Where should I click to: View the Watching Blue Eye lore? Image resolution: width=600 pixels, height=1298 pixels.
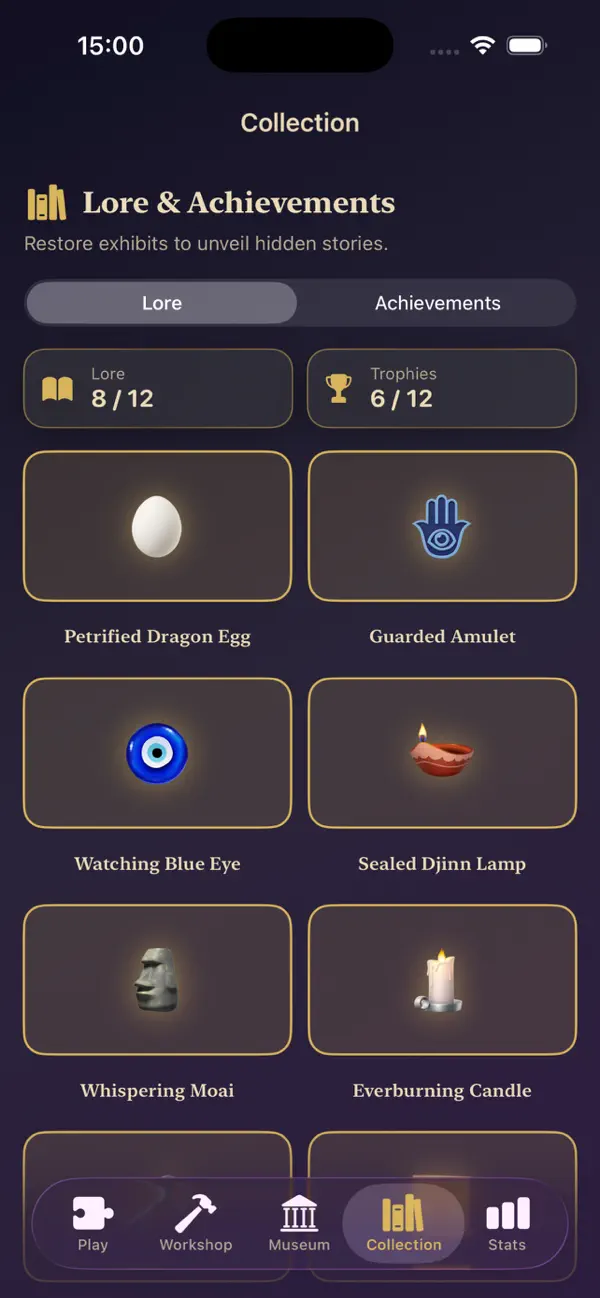click(x=157, y=753)
